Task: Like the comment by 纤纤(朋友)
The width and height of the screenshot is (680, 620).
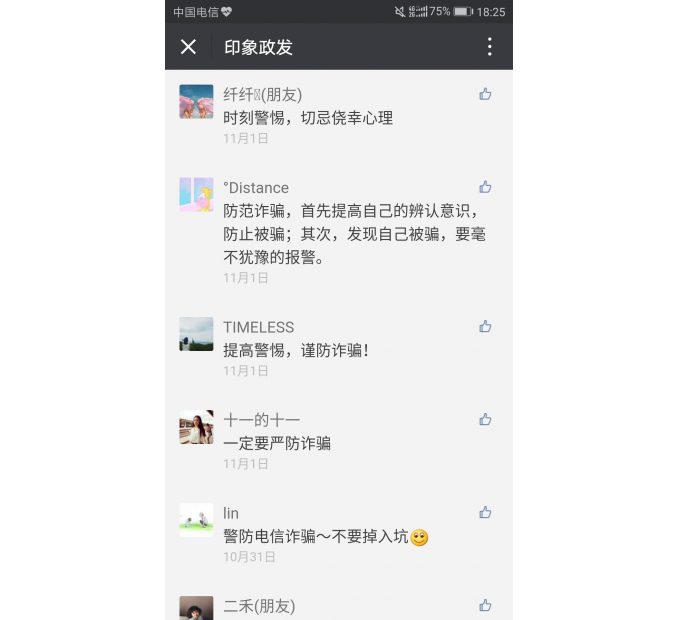Action: 485,94
